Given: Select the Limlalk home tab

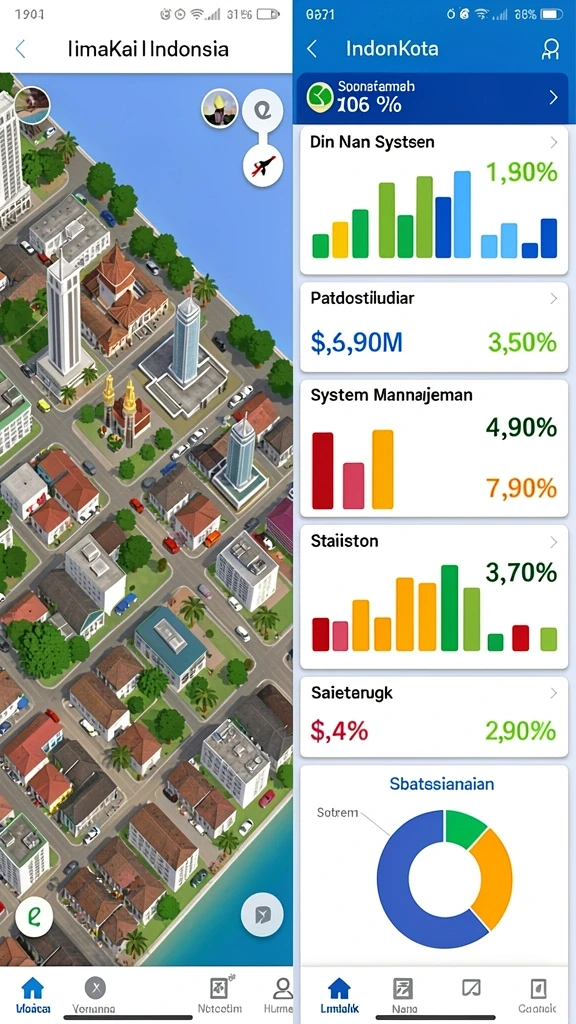Looking at the screenshot, I should [x=339, y=996].
